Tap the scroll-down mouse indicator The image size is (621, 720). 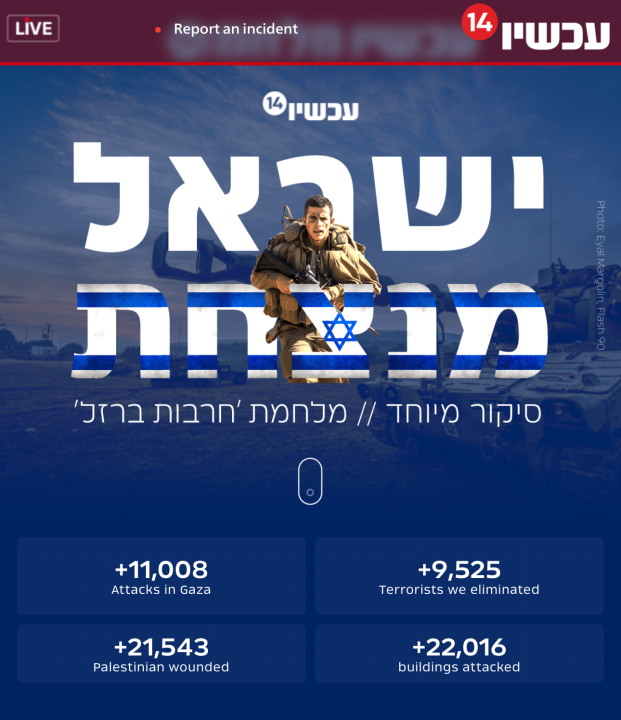(310, 481)
